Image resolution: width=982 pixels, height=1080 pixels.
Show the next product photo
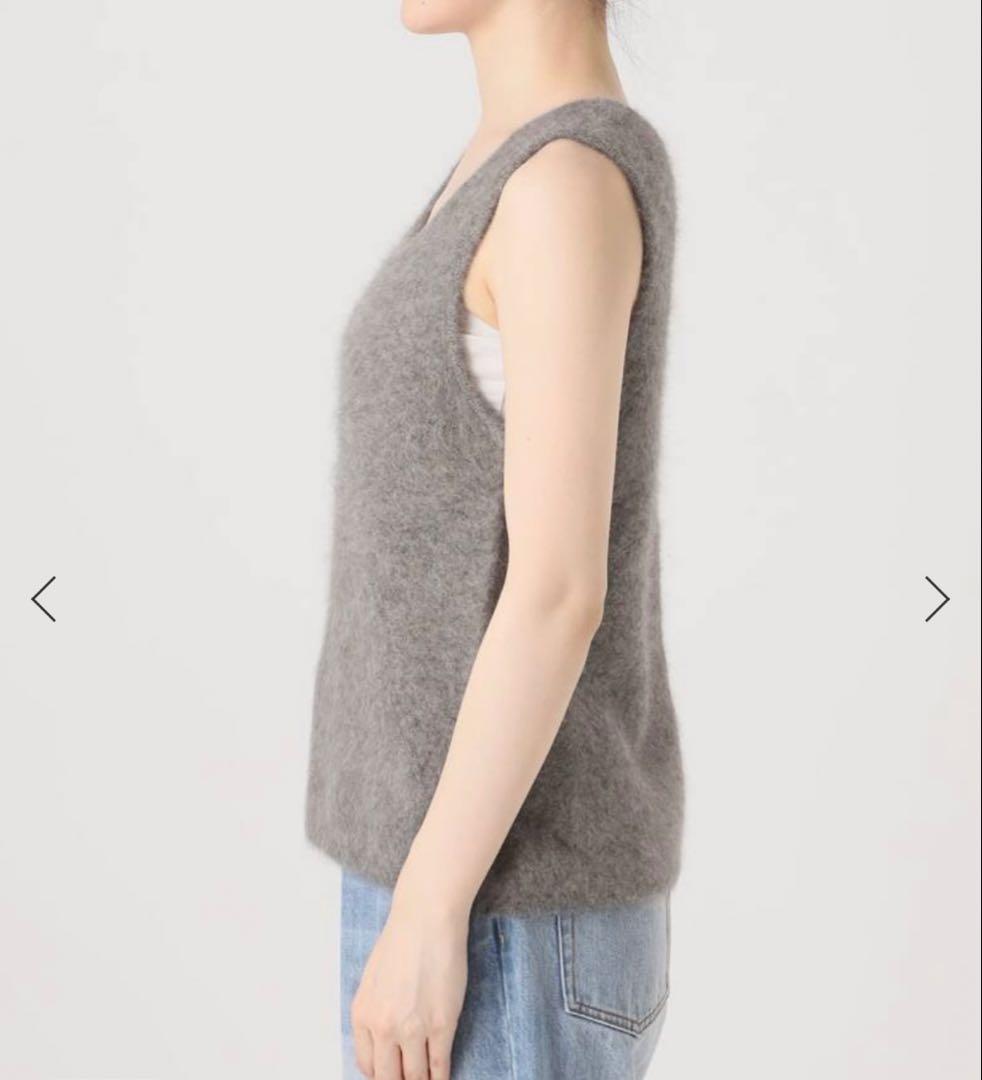click(936, 599)
